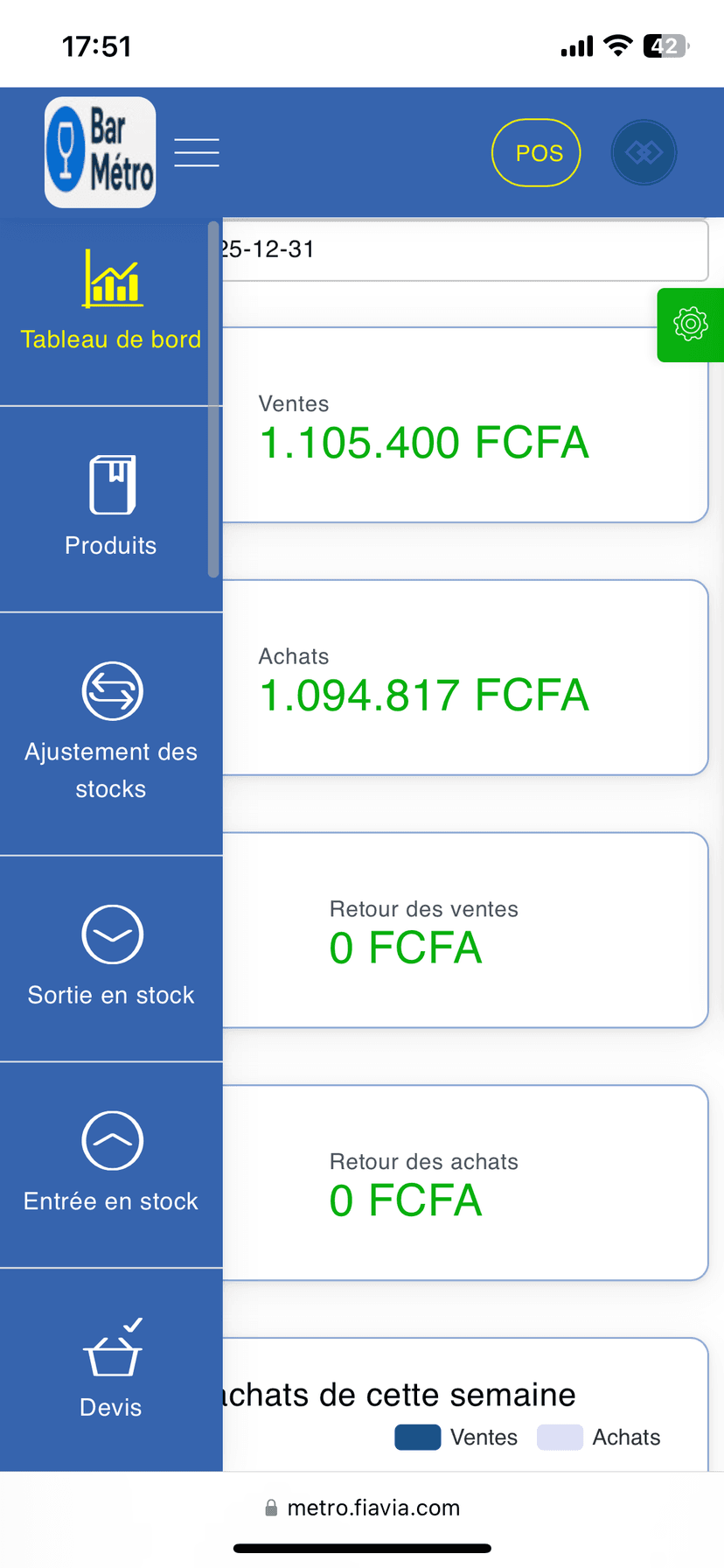Click the dark blue Ventes legend swatch

click(x=417, y=1437)
